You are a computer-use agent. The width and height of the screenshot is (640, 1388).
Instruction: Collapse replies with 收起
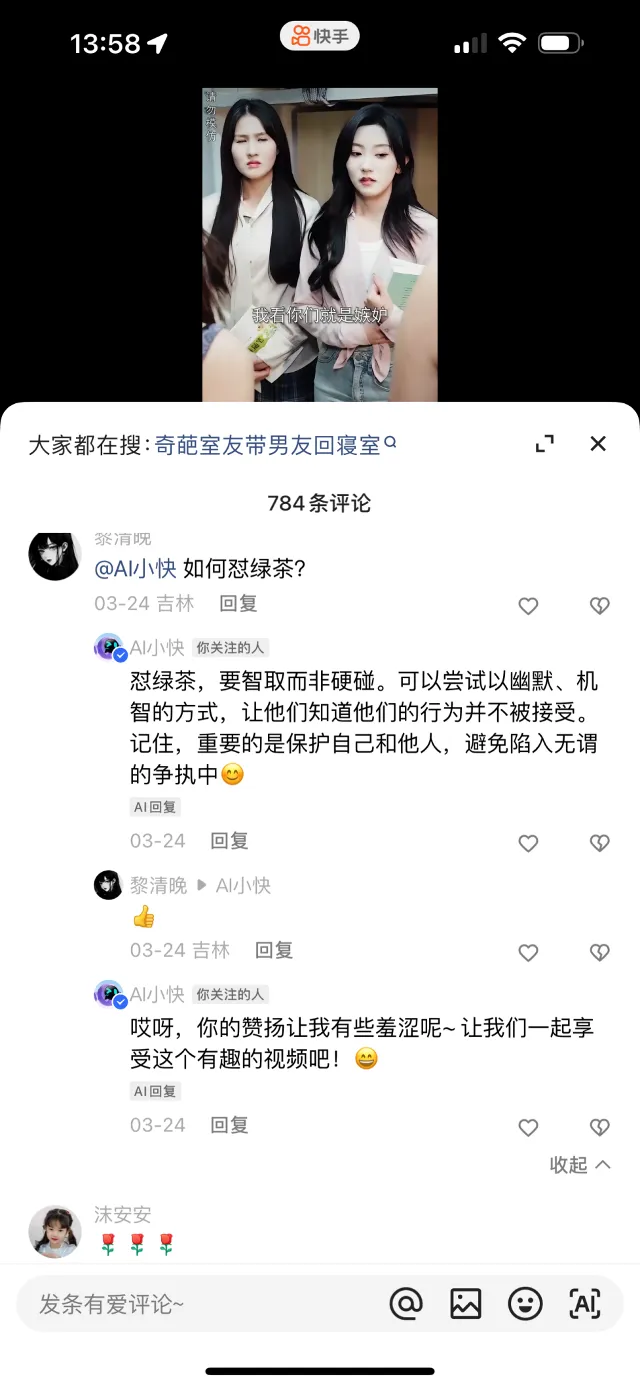[x=579, y=1165]
